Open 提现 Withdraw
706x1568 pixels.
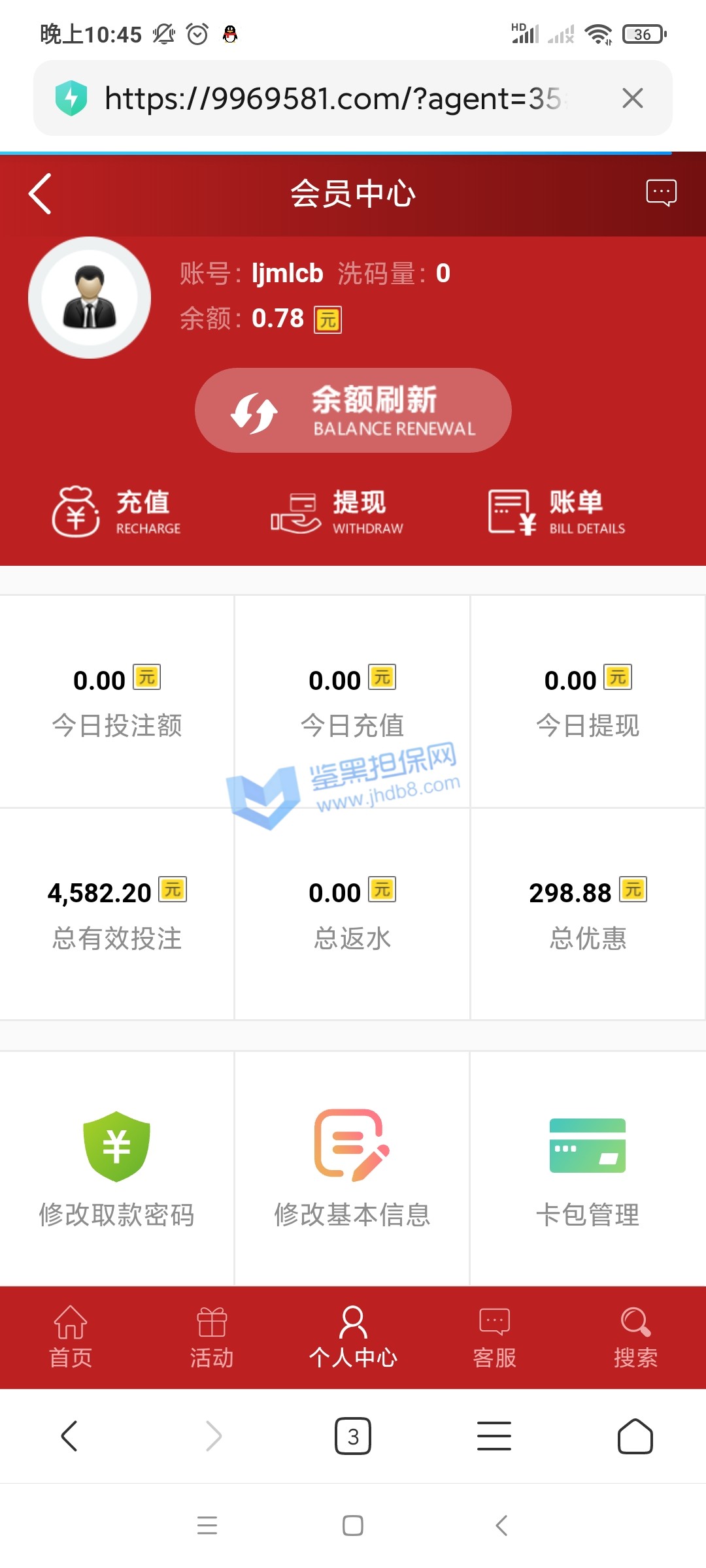[x=338, y=512]
